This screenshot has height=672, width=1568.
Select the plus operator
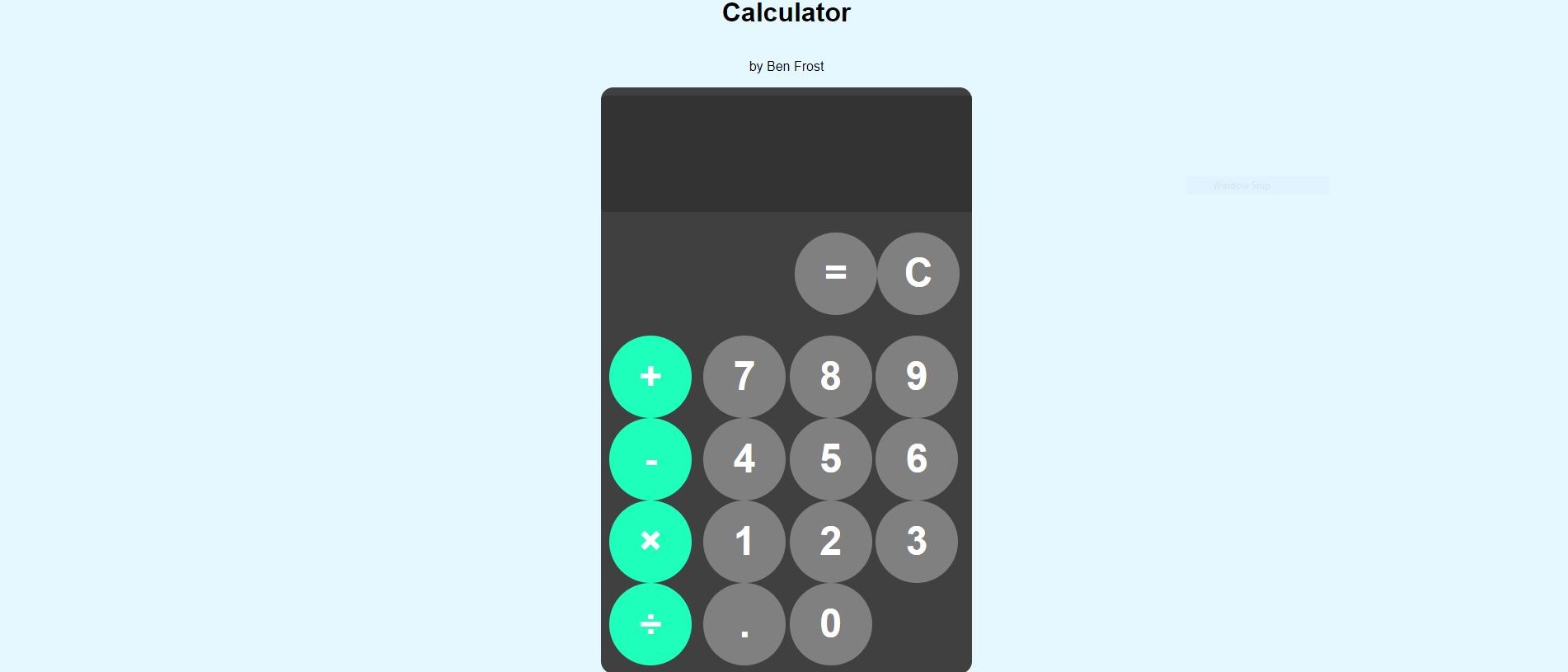(650, 376)
